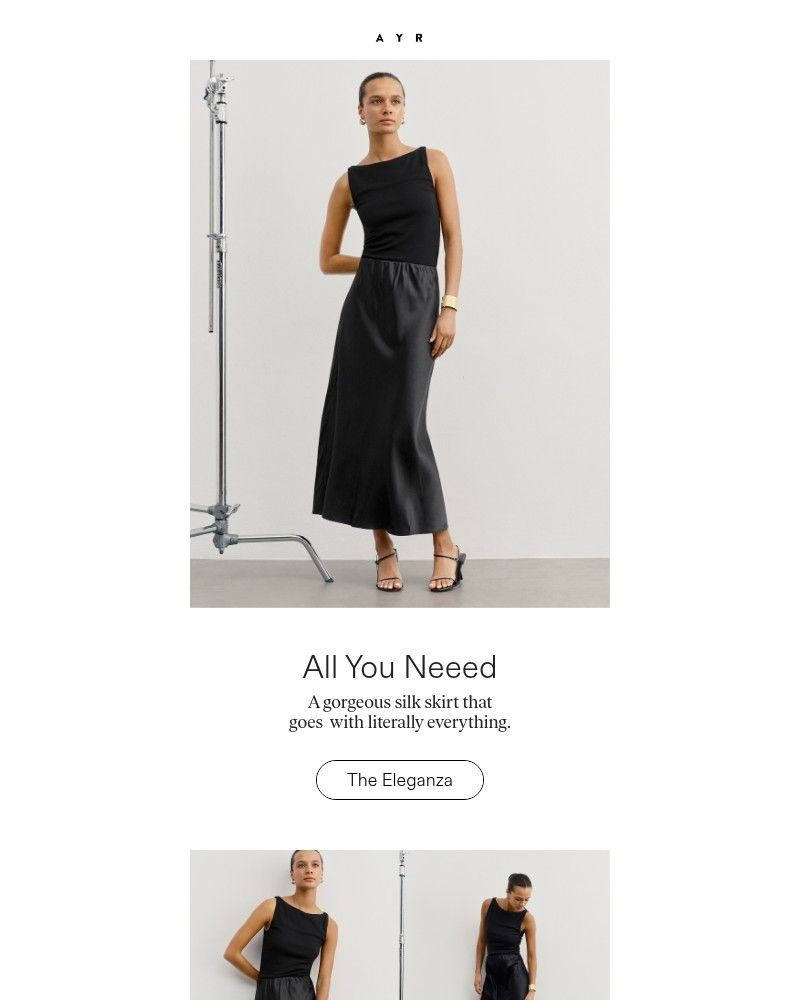This screenshot has width=800, height=1000.
Task: Click the goes with literally everything tagline
Action: tap(399, 722)
